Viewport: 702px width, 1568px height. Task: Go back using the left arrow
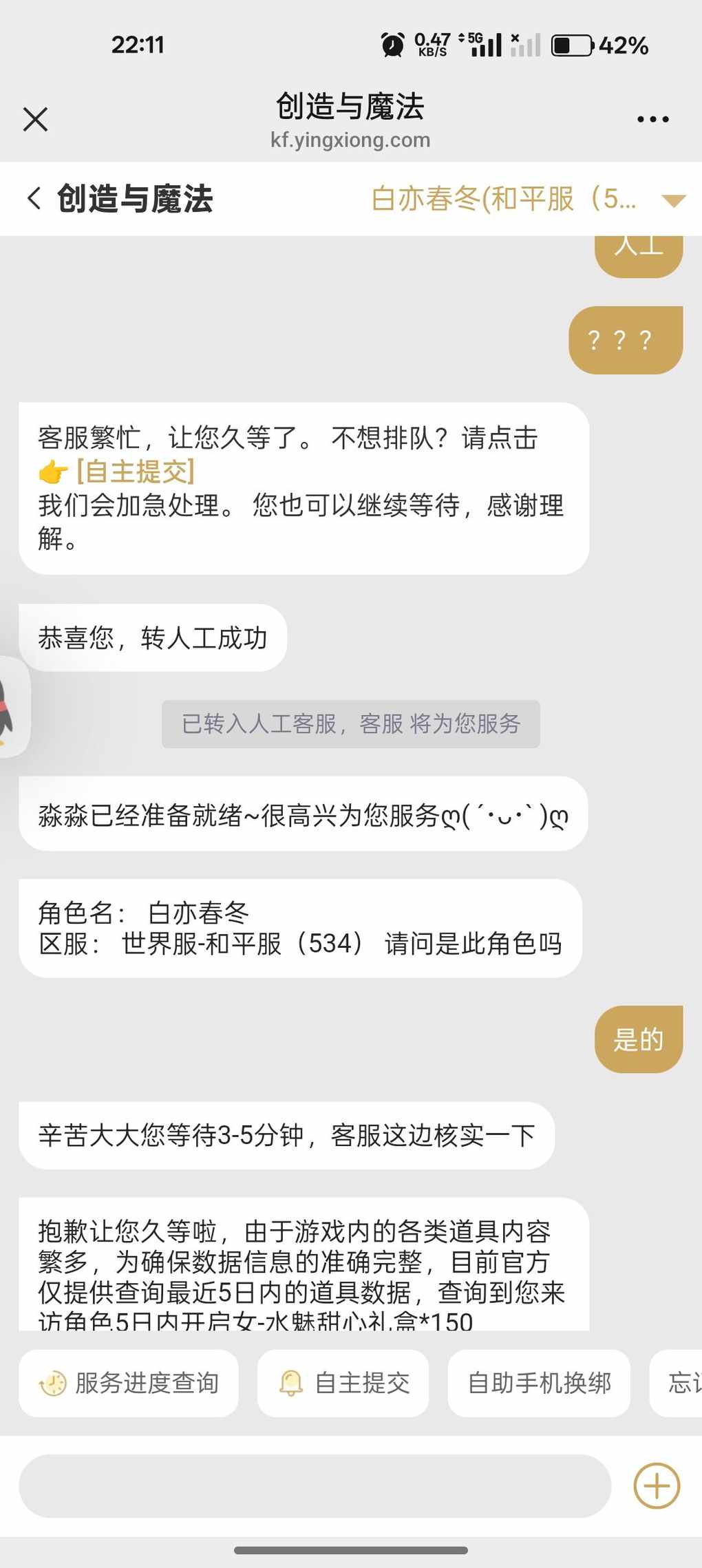34,198
